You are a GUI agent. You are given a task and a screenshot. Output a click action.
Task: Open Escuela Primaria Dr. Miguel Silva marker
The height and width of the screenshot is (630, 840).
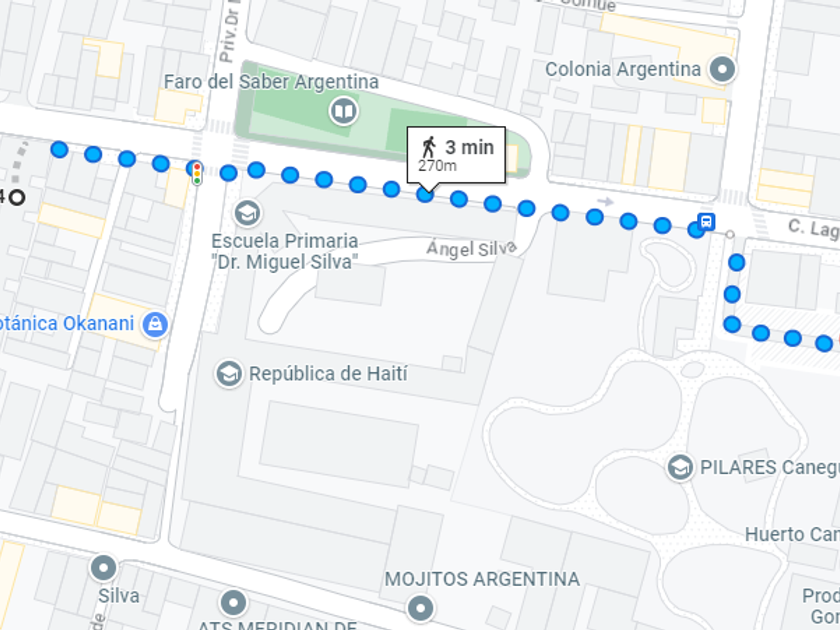tap(246, 213)
